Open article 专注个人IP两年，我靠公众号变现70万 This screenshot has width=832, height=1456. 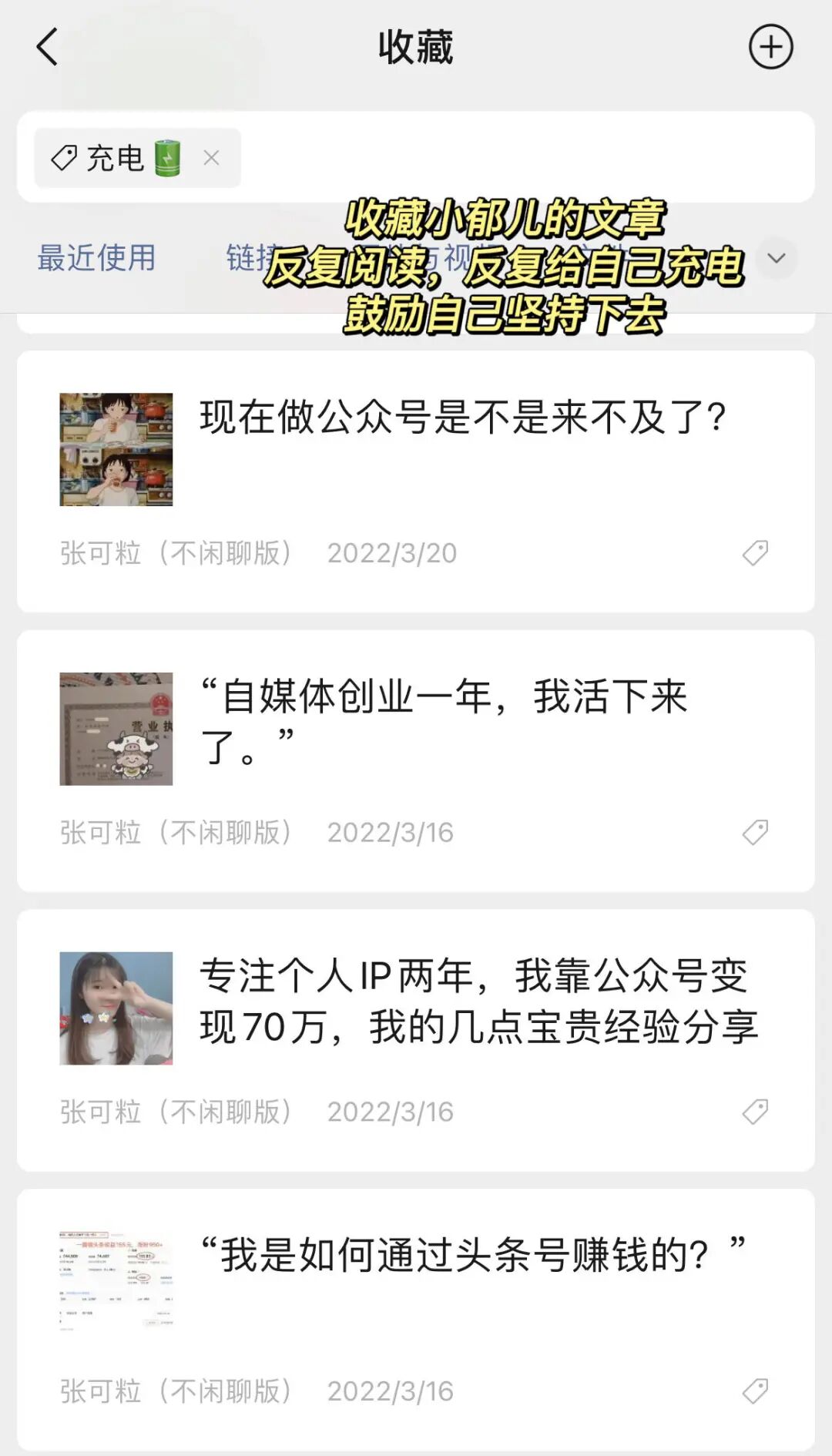pyautogui.click(x=478, y=1001)
